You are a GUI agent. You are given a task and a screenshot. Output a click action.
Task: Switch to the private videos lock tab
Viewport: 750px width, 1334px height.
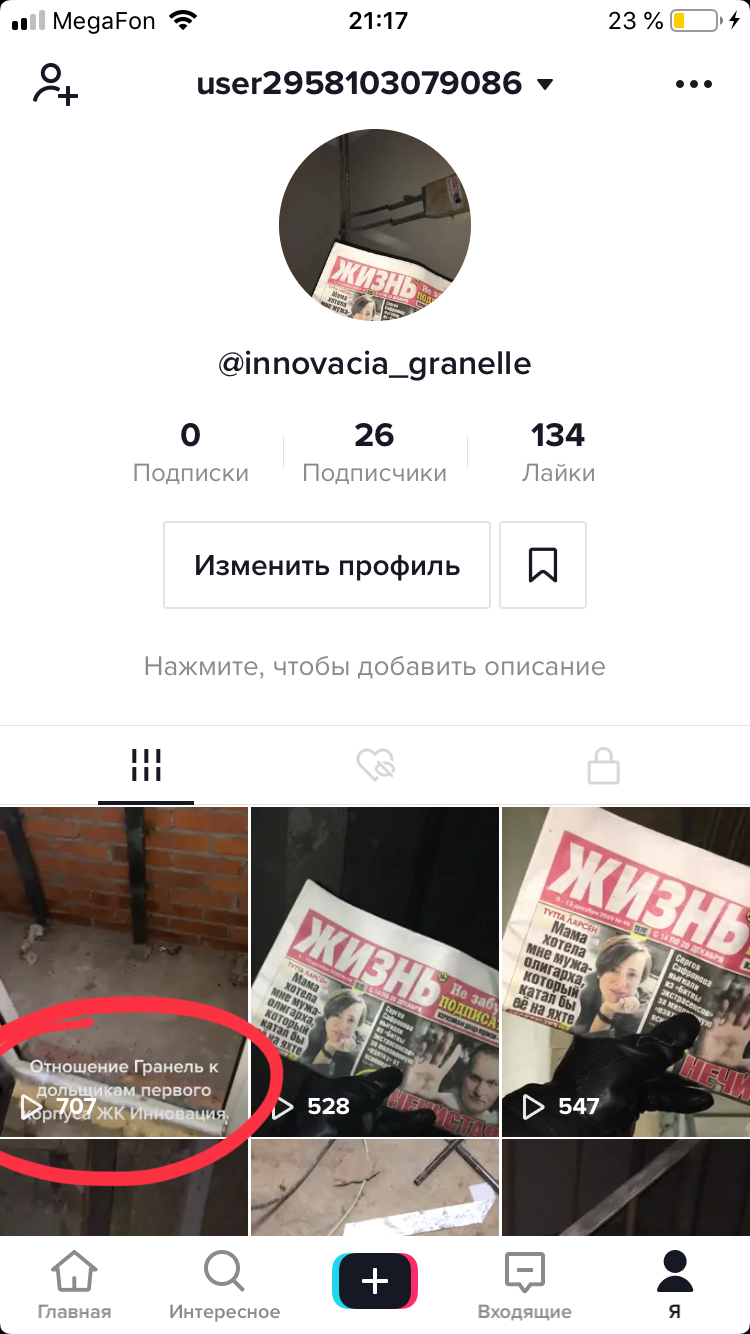603,767
